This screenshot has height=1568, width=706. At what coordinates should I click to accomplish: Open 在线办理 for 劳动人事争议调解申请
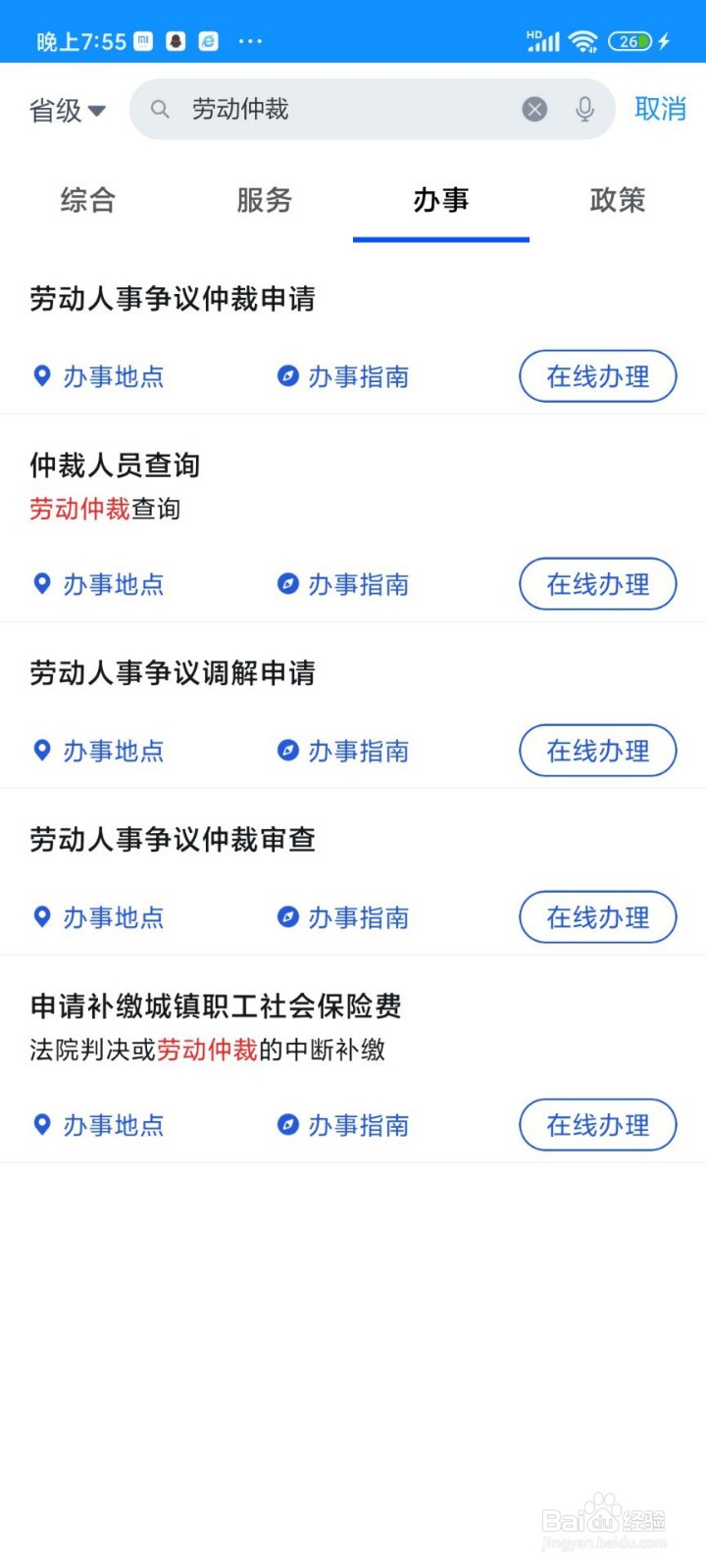click(597, 751)
